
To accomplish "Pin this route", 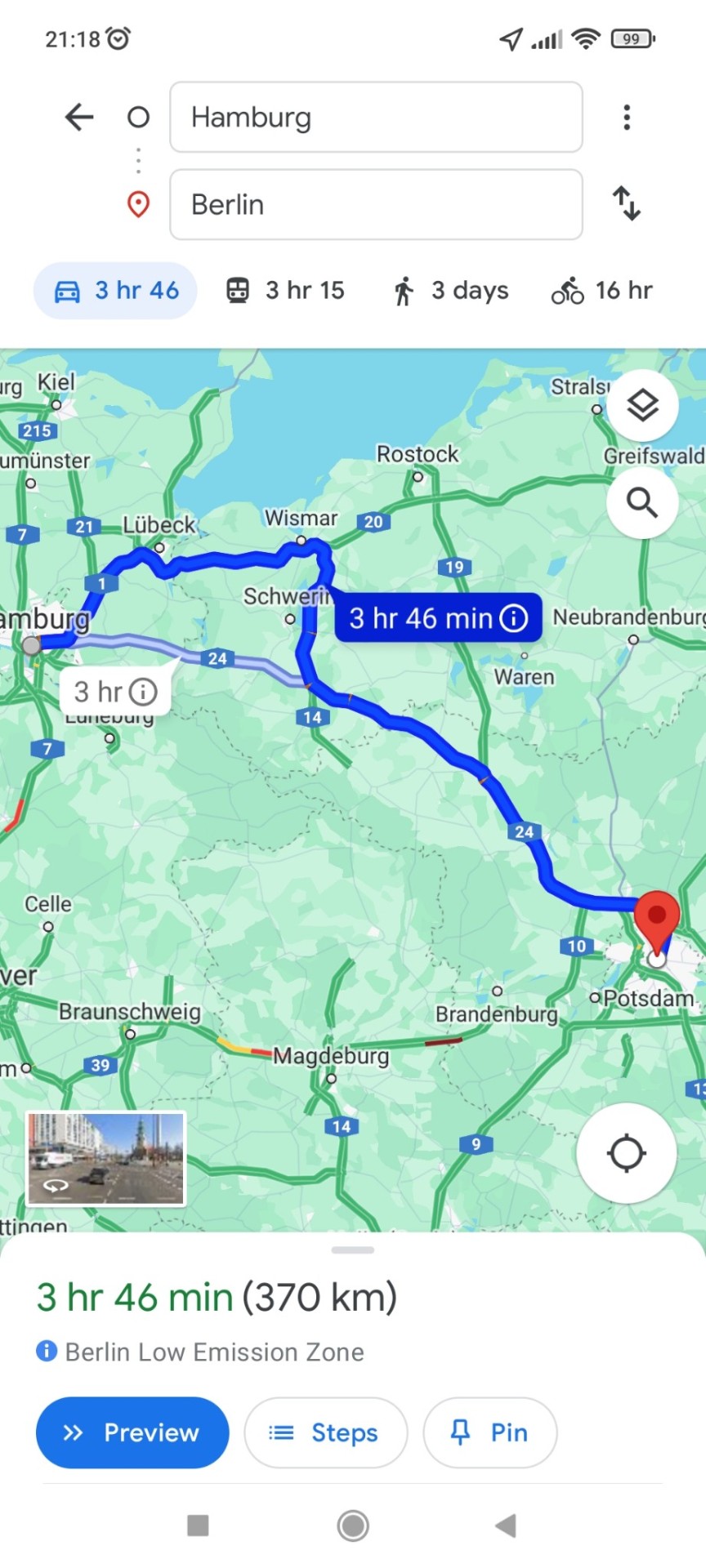I will pos(489,1432).
